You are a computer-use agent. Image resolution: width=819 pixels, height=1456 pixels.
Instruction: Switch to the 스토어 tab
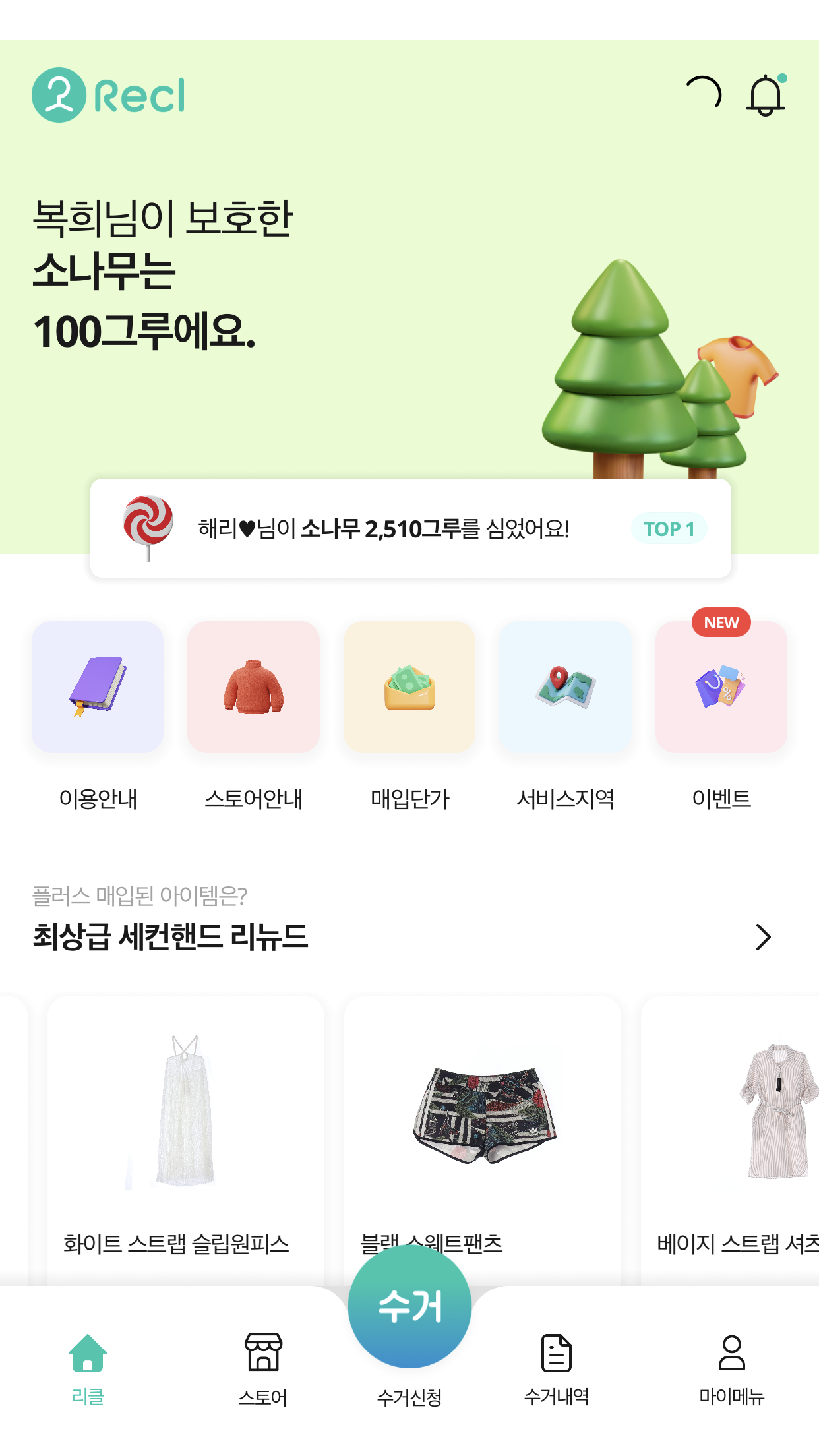(x=263, y=1368)
